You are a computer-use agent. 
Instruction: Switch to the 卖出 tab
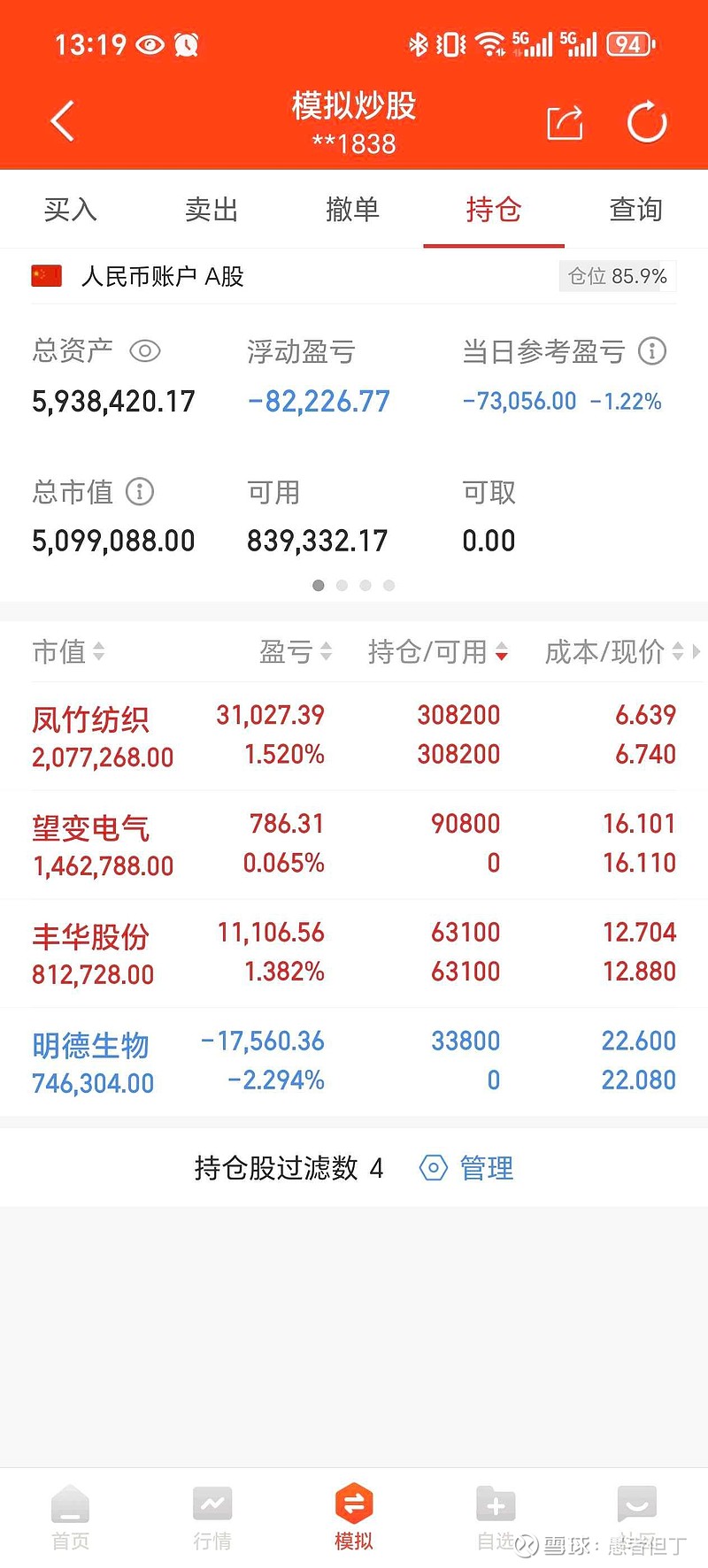pos(212,210)
